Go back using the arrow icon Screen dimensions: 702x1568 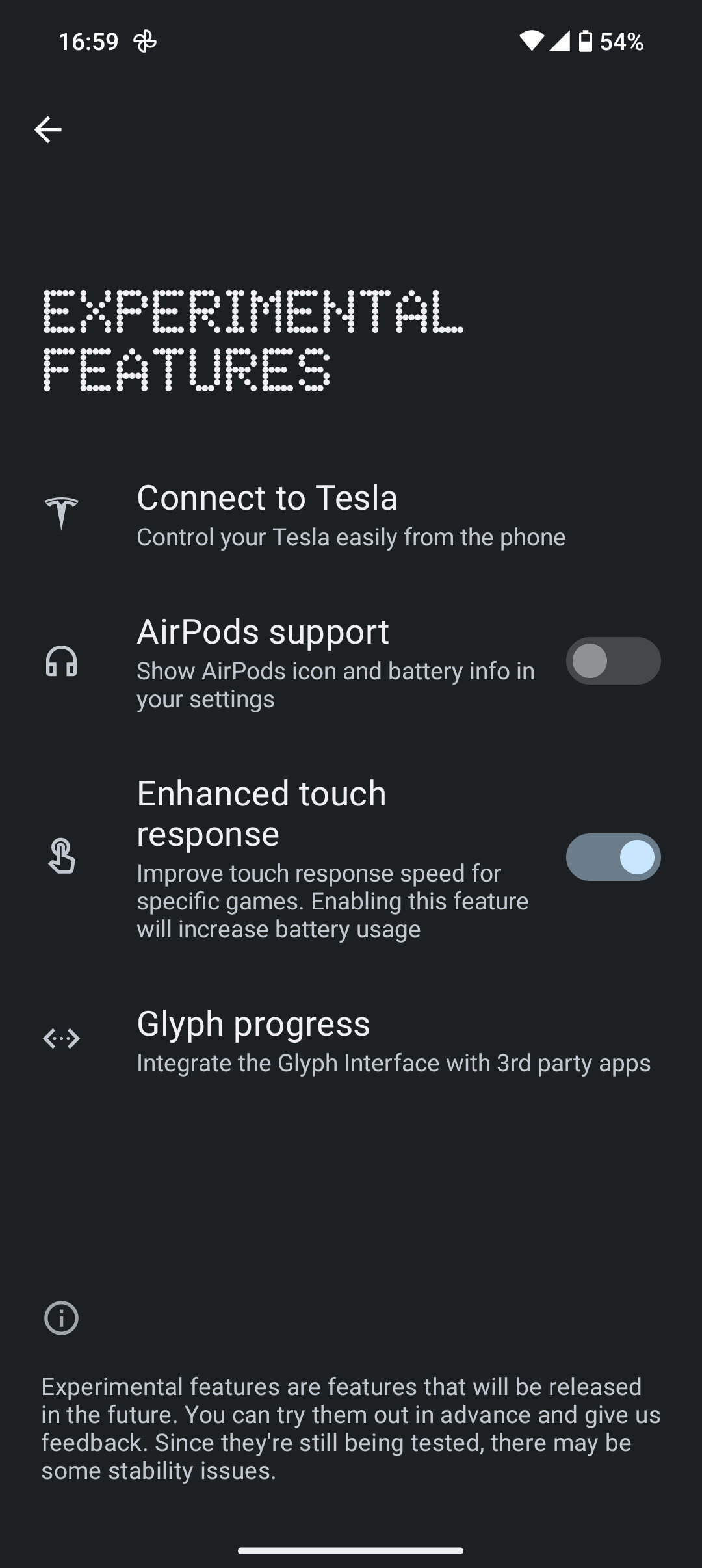pyautogui.click(x=48, y=130)
